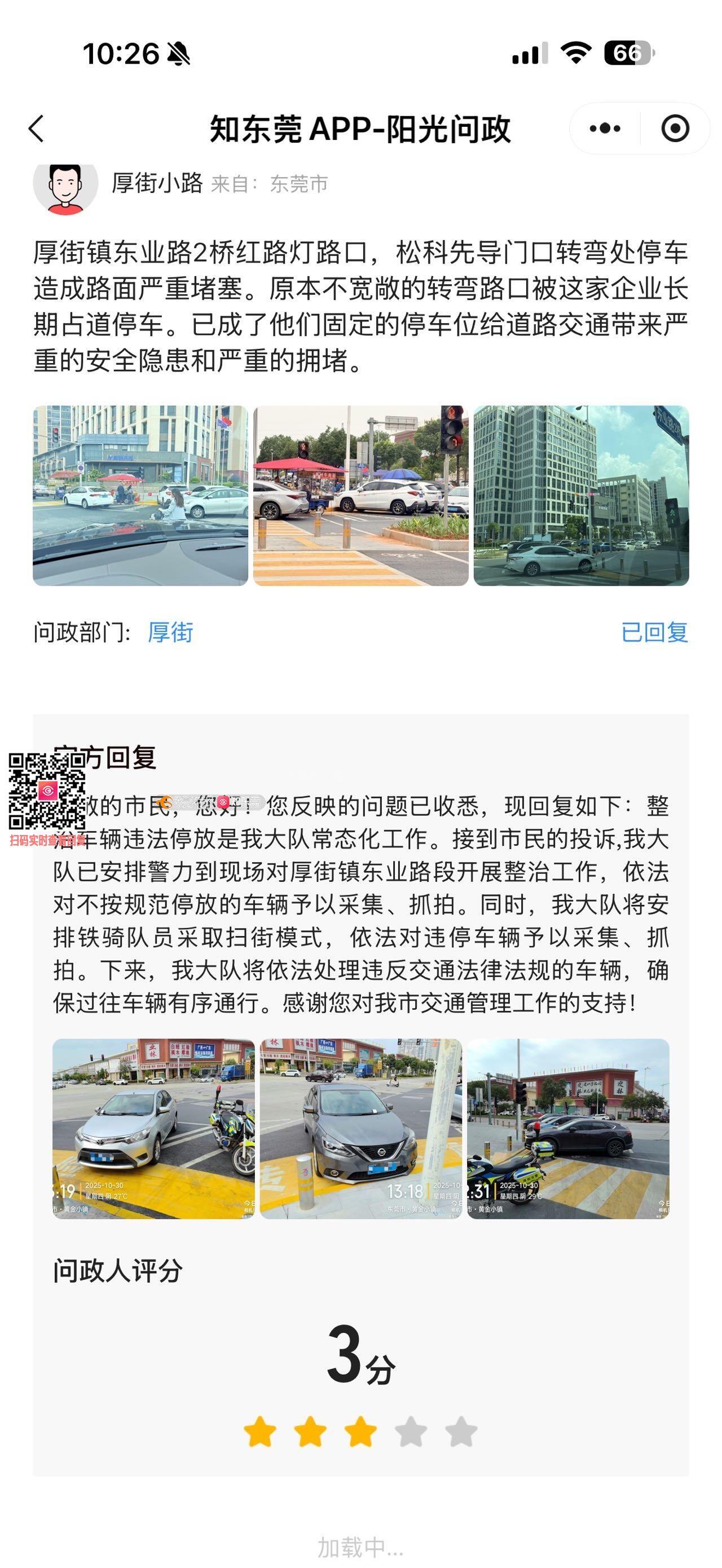The height and width of the screenshot is (1568, 722).
Task: Open the 厚街 department link
Action: [170, 633]
